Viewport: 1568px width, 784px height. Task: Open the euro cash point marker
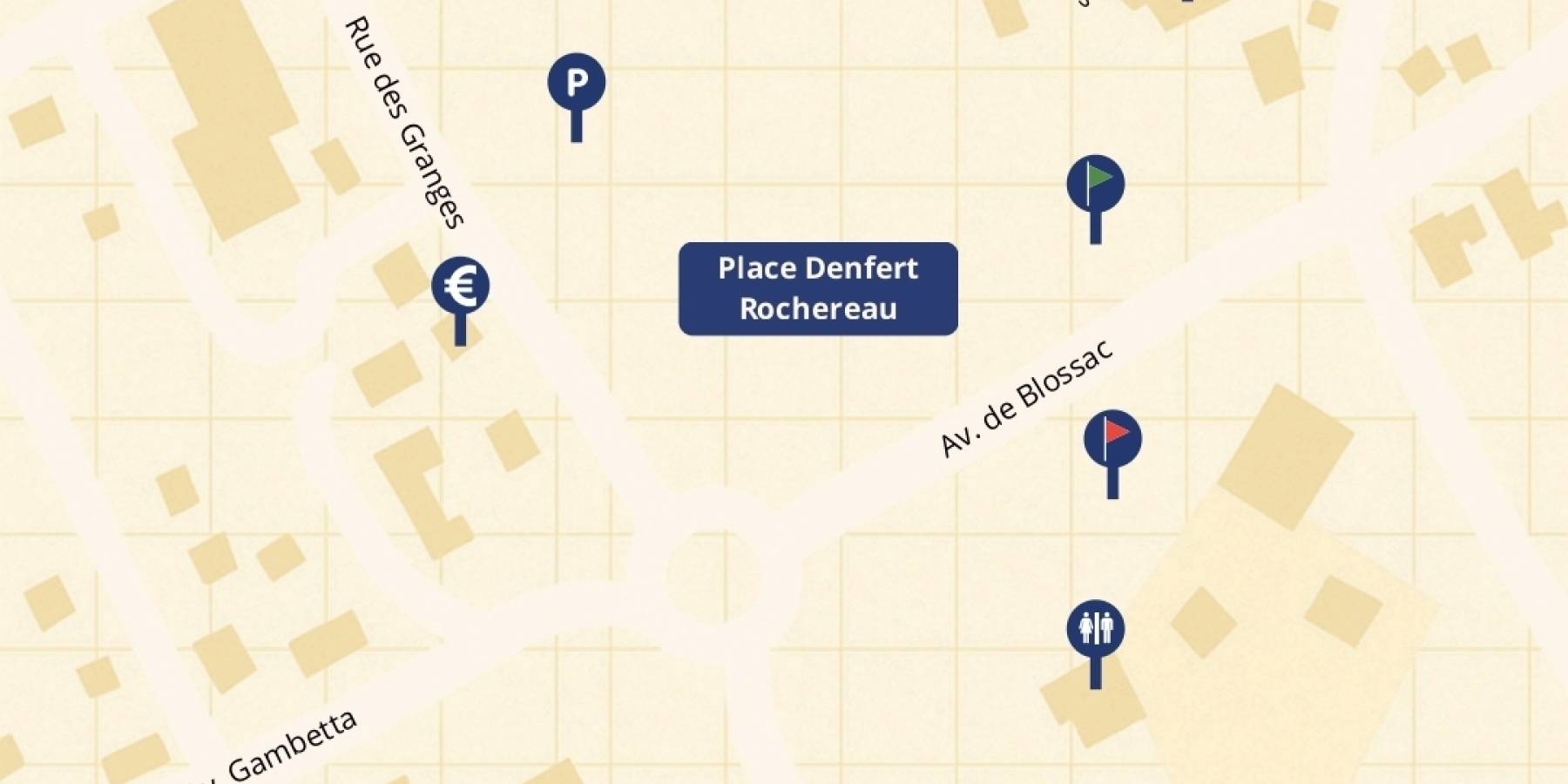coord(460,287)
